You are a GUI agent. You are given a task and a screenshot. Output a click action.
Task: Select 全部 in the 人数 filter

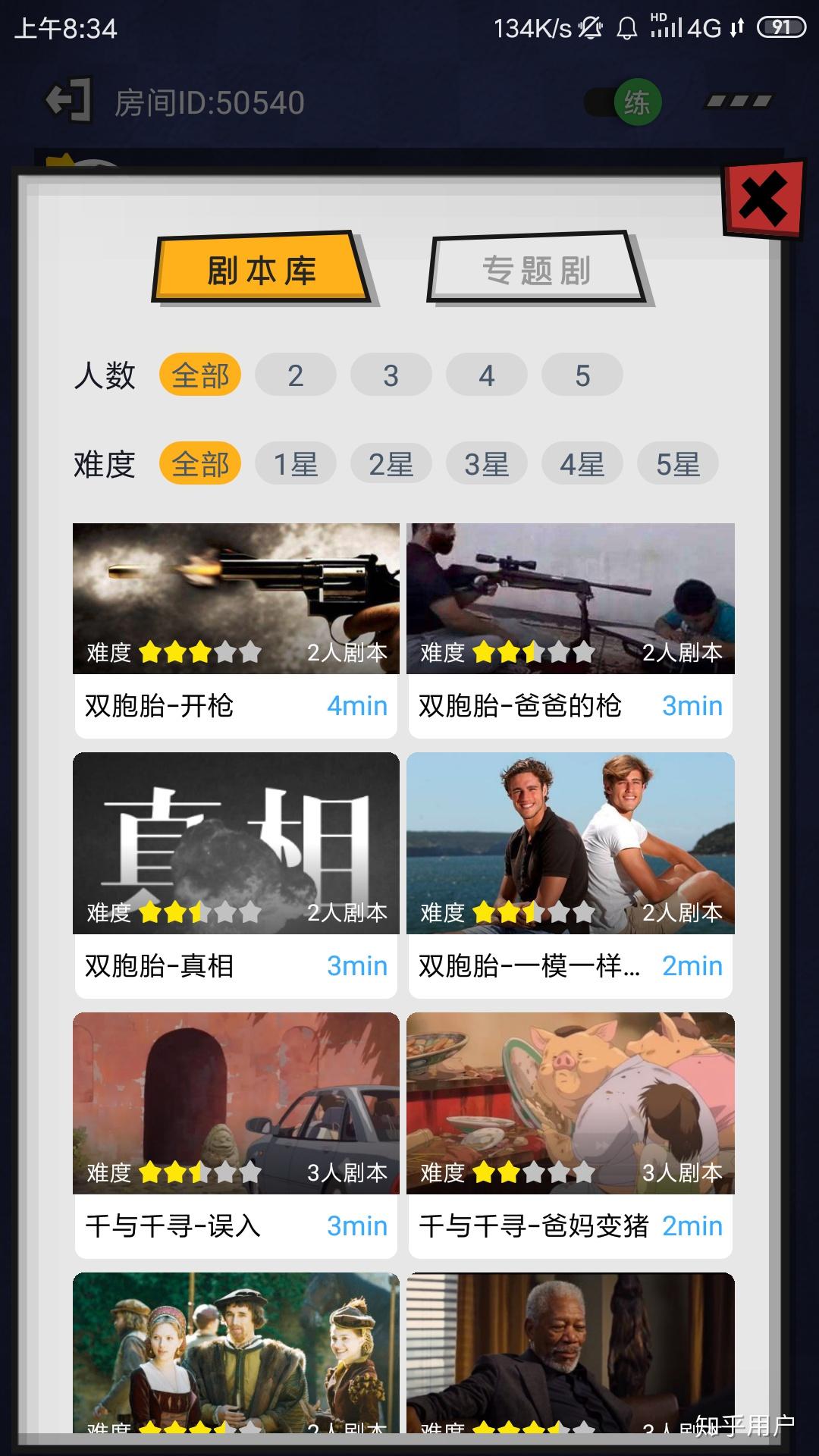(x=200, y=375)
